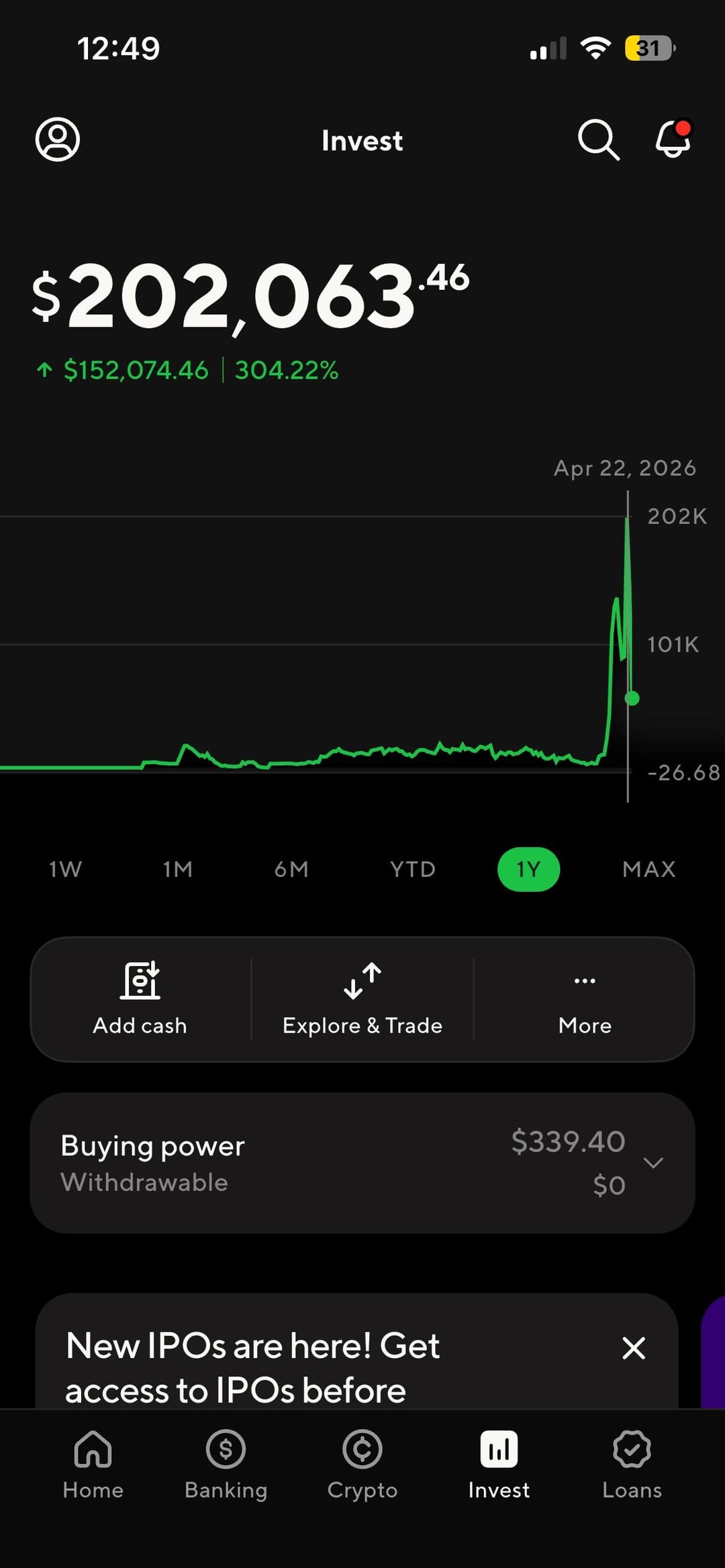Screen dimensions: 725x1568
Task: Open the profile account icon
Action: click(x=58, y=140)
